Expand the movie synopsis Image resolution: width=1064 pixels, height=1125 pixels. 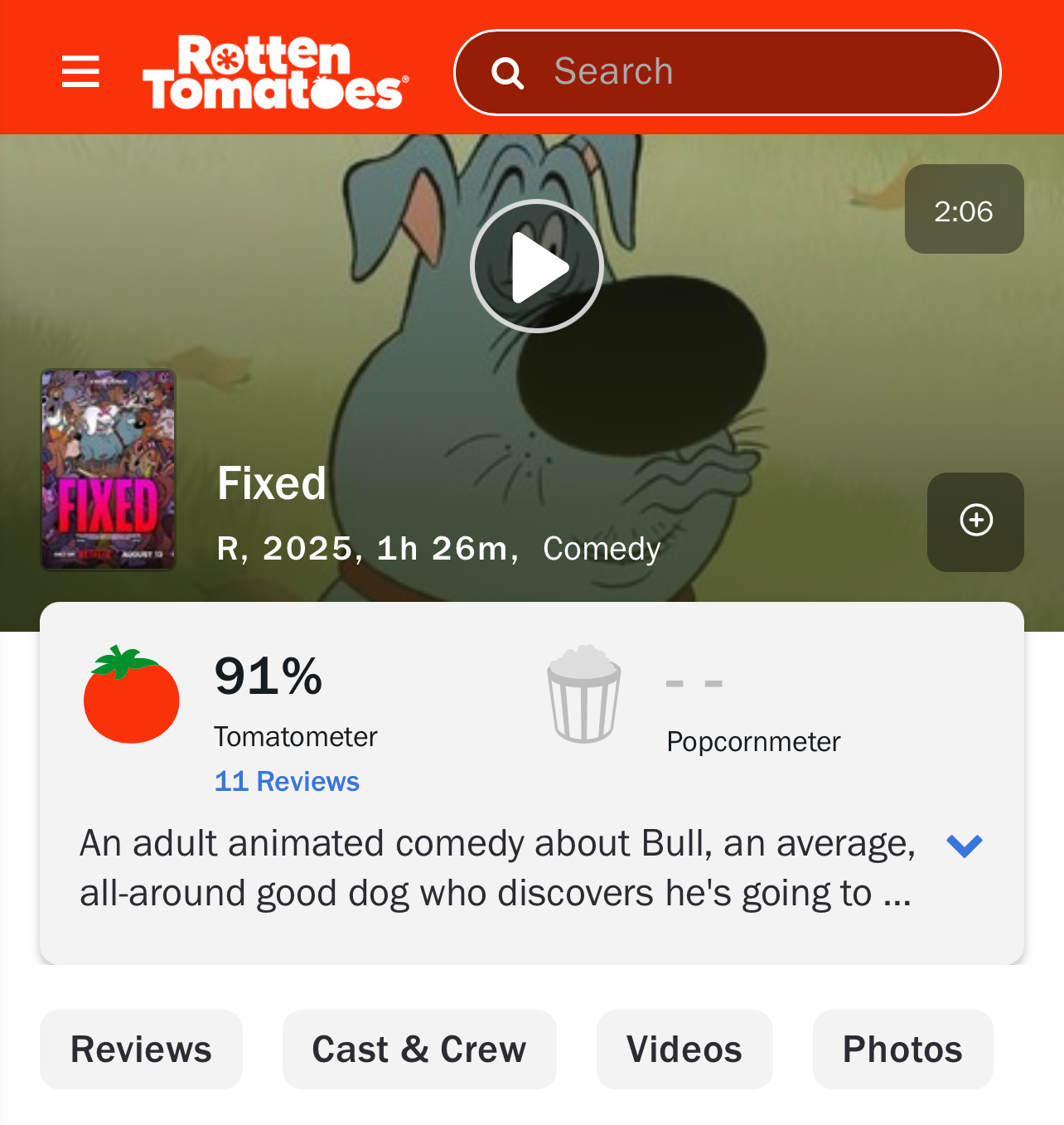coord(964,846)
